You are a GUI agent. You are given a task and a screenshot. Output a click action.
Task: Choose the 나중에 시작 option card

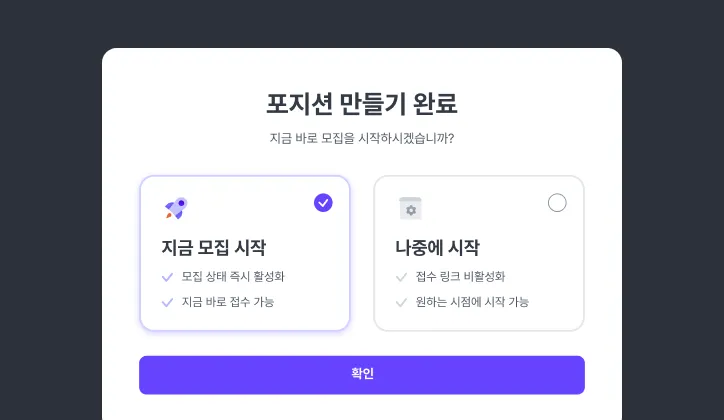click(x=479, y=253)
